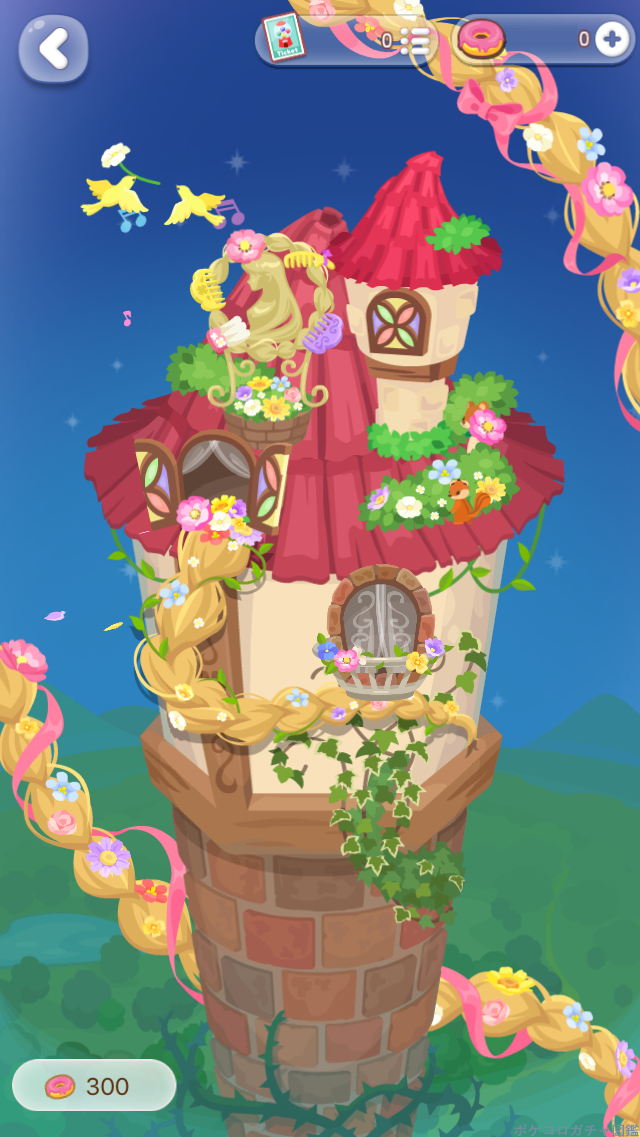Go back using the arrow button

(x=53, y=48)
